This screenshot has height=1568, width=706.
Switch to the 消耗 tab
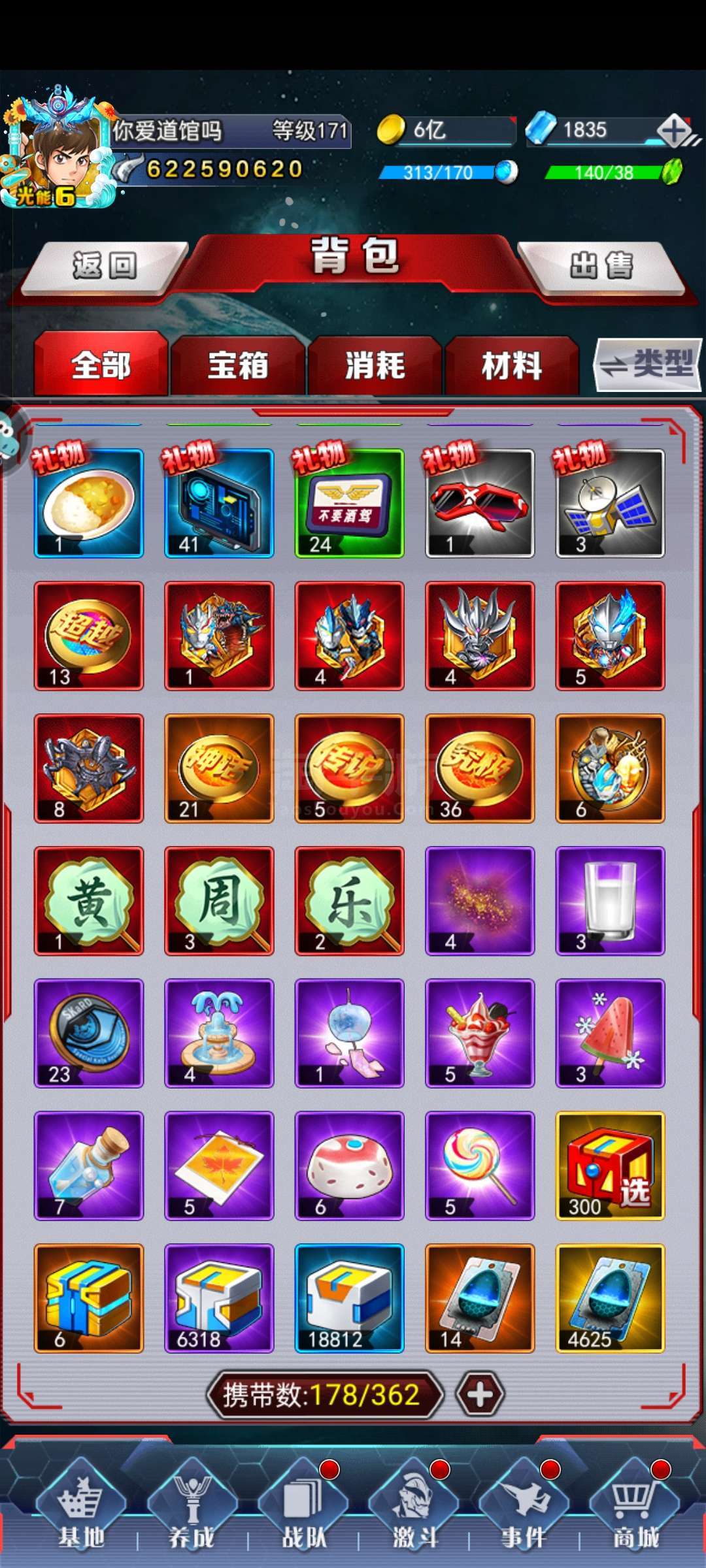pos(375,365)
